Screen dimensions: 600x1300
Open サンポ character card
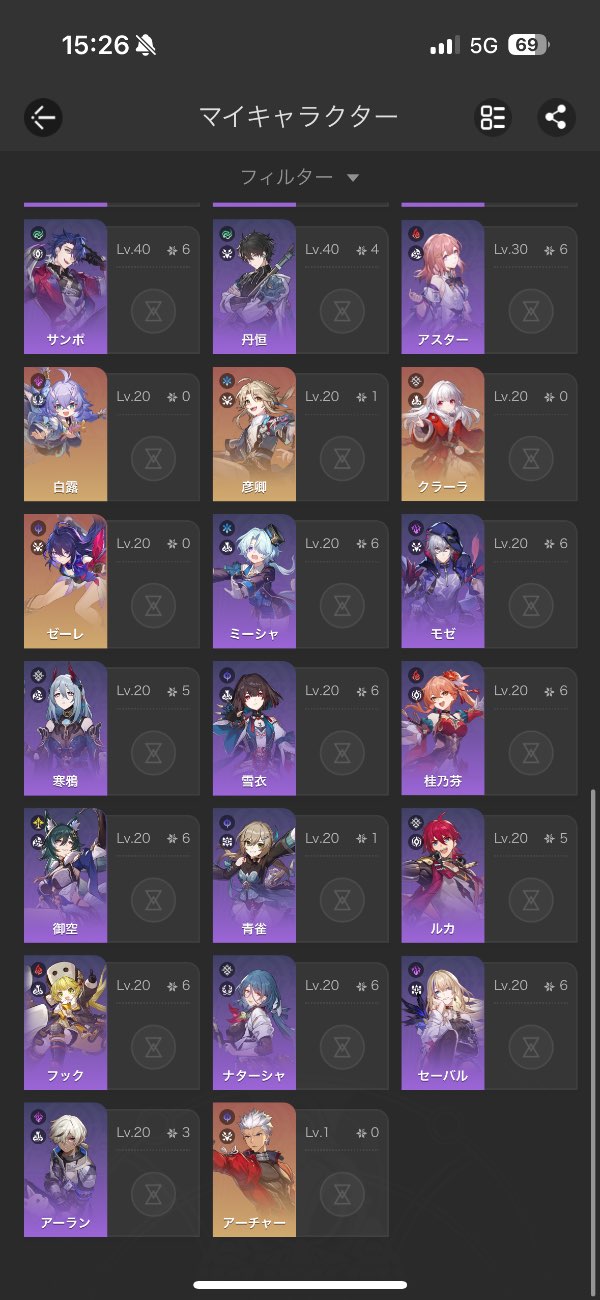(65, 286)
